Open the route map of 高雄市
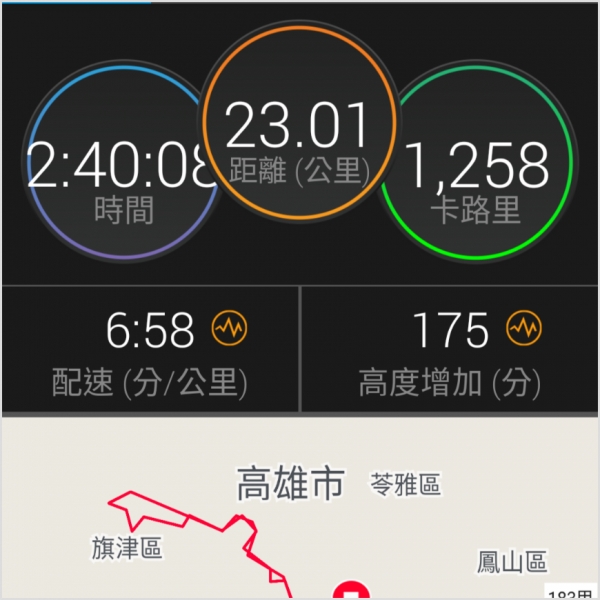600x600 pixels. [x=300, y=510]
